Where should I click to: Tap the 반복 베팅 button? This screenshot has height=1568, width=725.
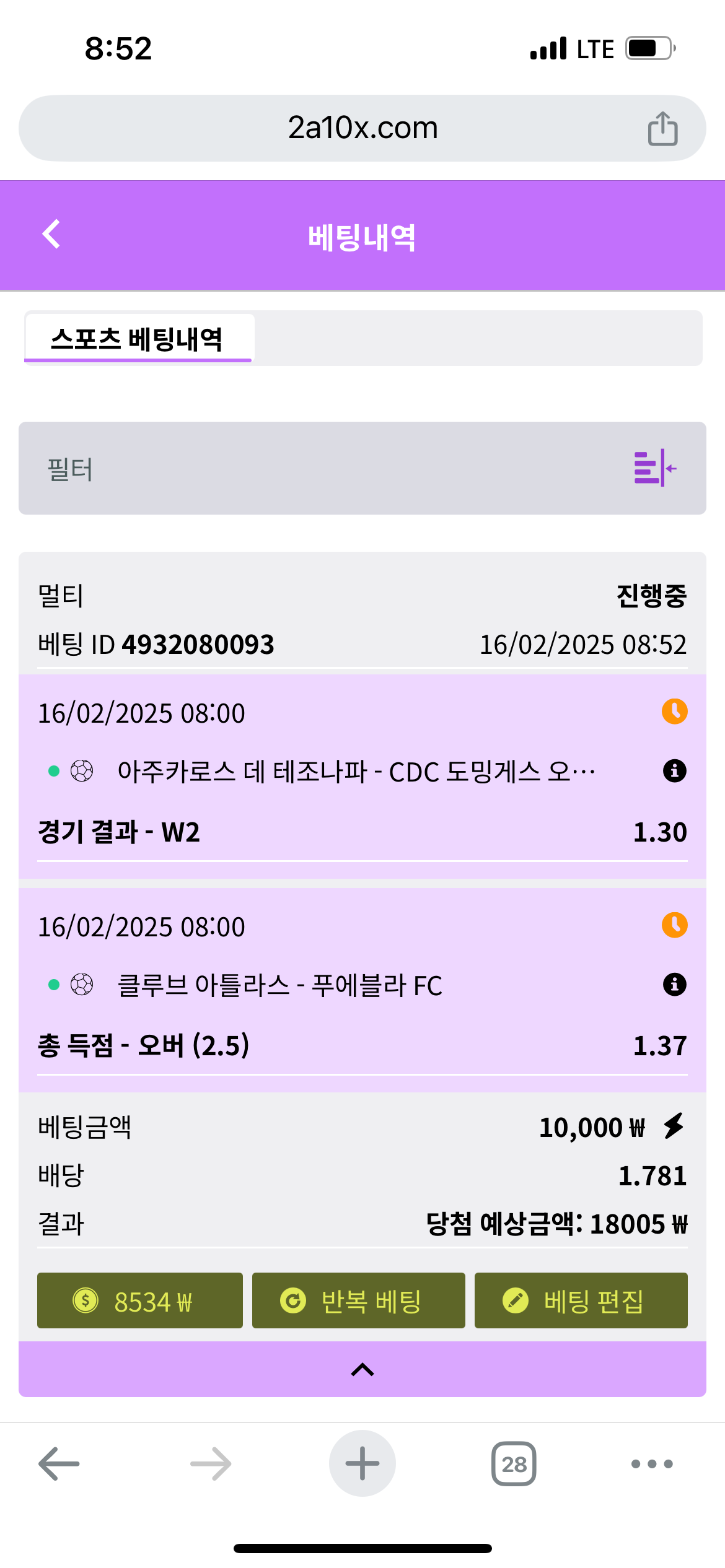358,1300
